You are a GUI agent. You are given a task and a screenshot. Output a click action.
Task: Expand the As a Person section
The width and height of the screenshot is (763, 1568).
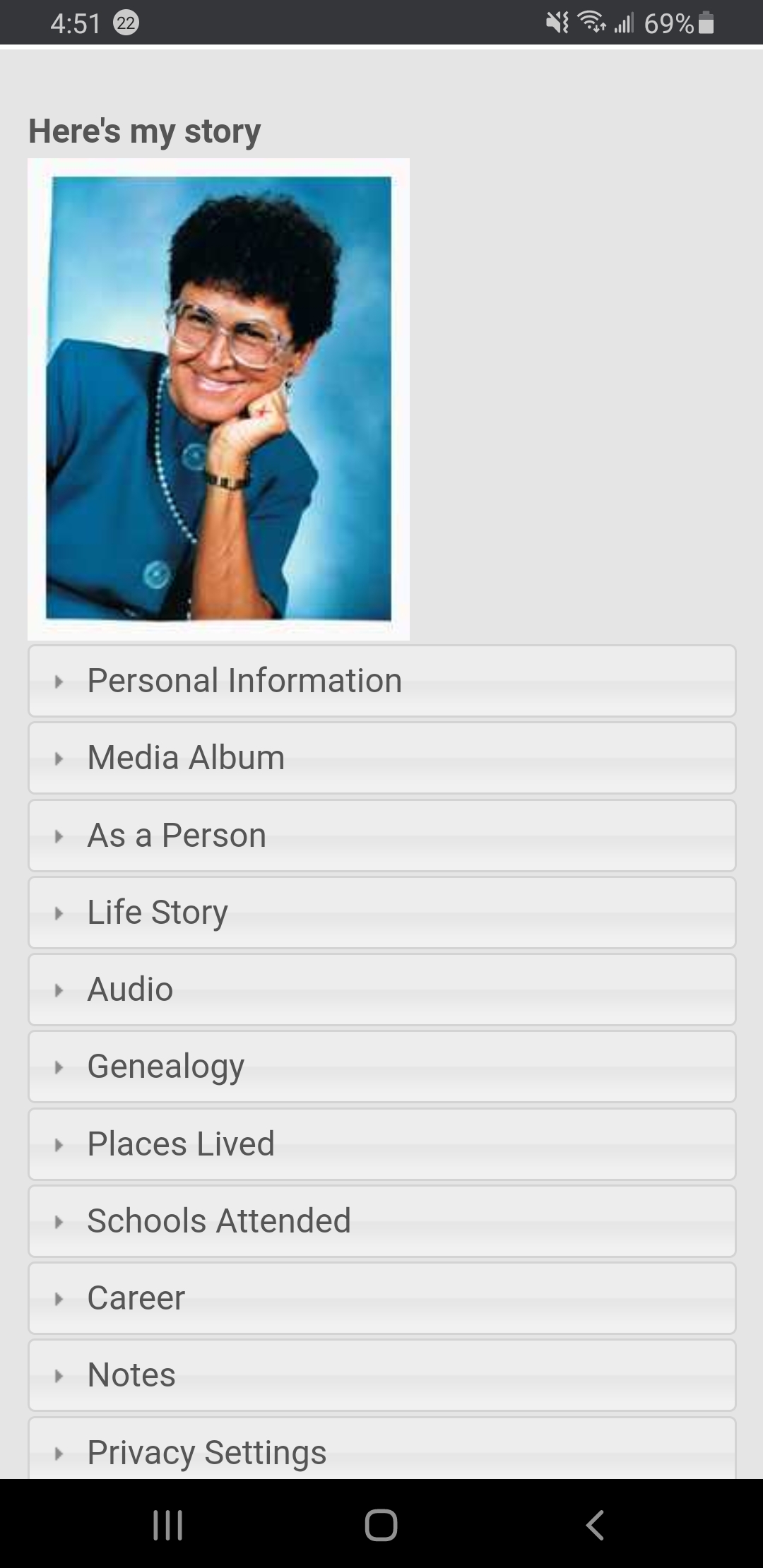[x=381, y=836]
